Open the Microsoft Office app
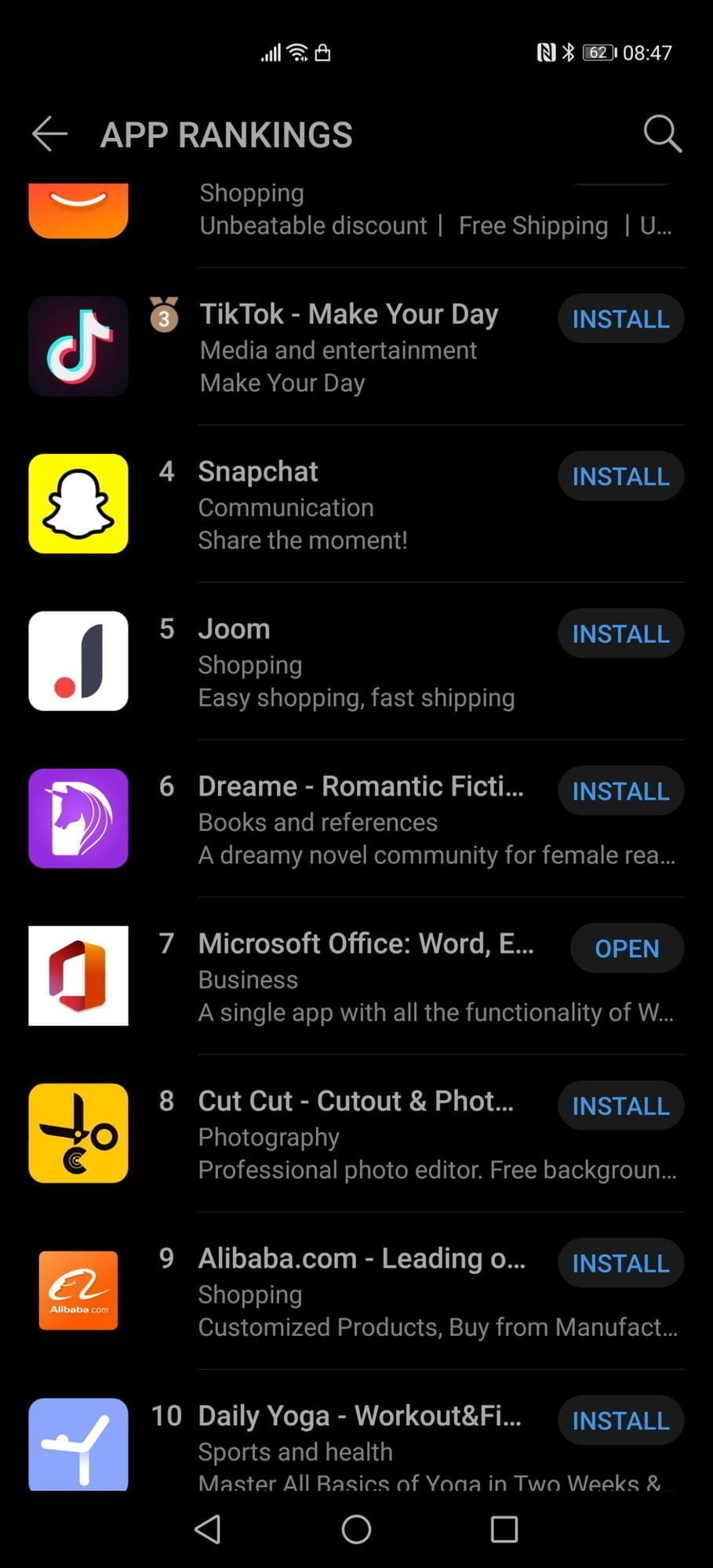 click(x=627, y=949)
